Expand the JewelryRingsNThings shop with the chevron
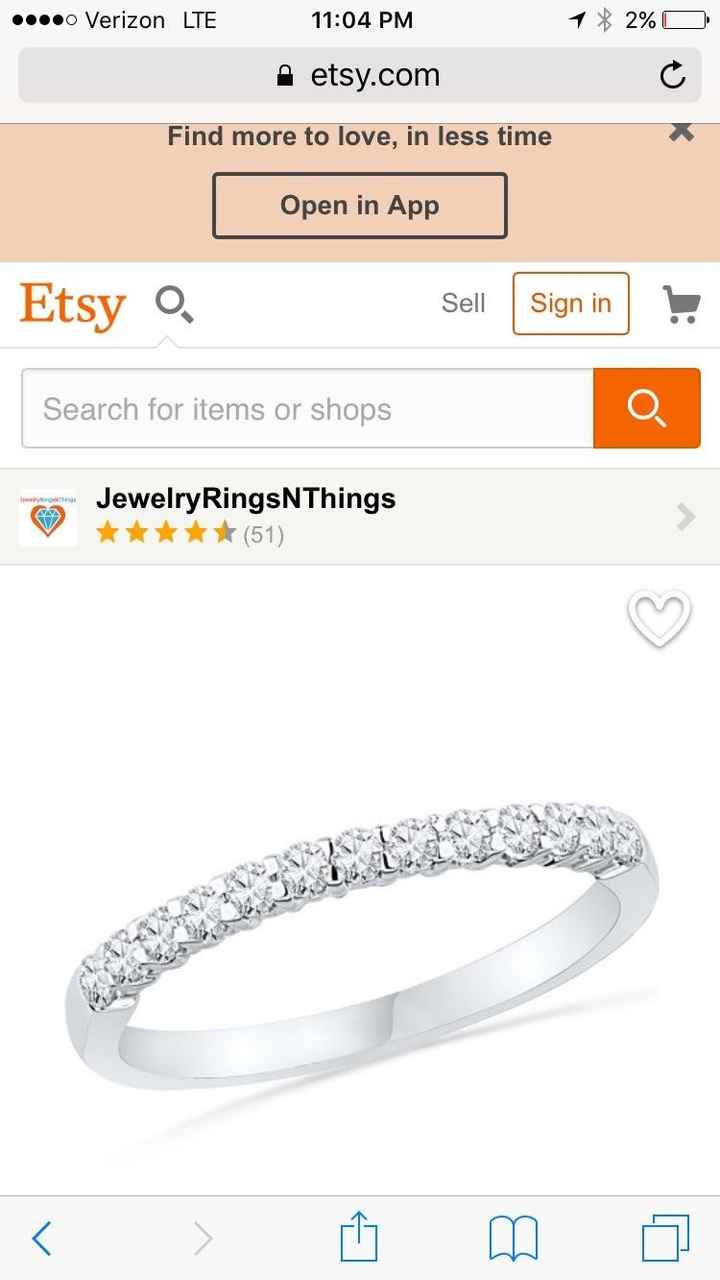 click(x=684, y=516)
